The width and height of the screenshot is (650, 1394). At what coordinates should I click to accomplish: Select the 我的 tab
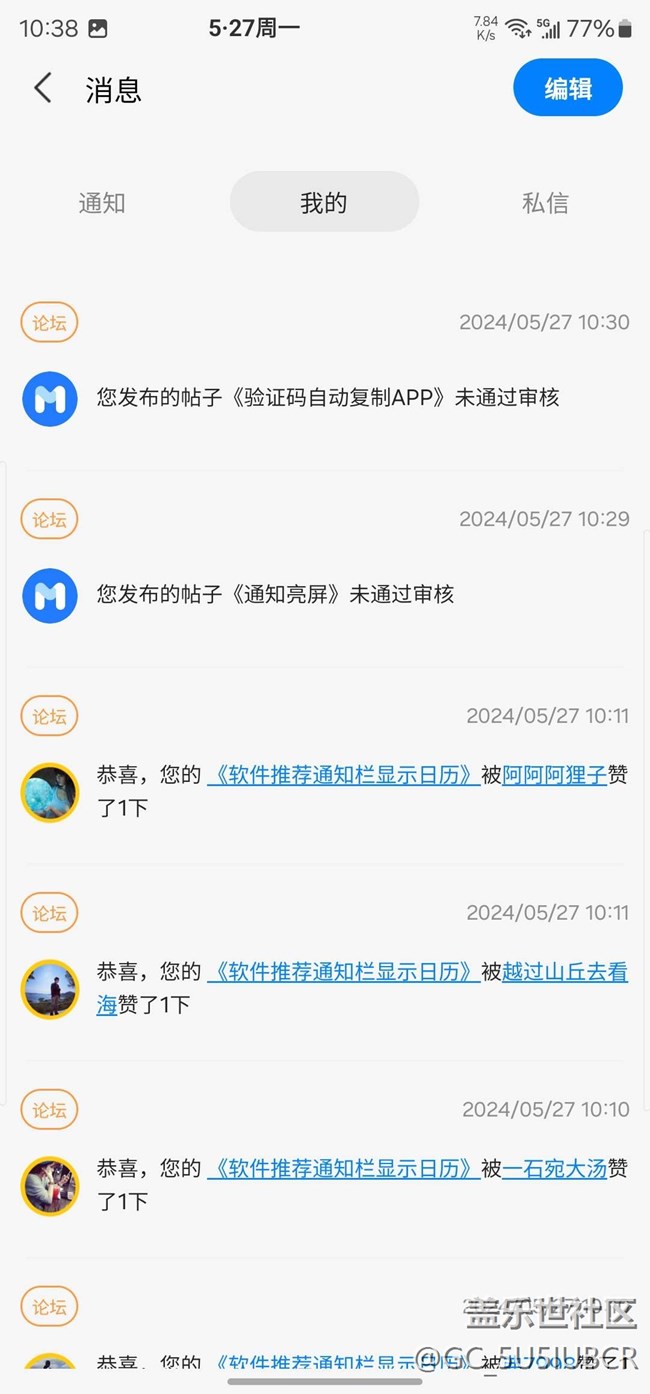pos(324,203)
